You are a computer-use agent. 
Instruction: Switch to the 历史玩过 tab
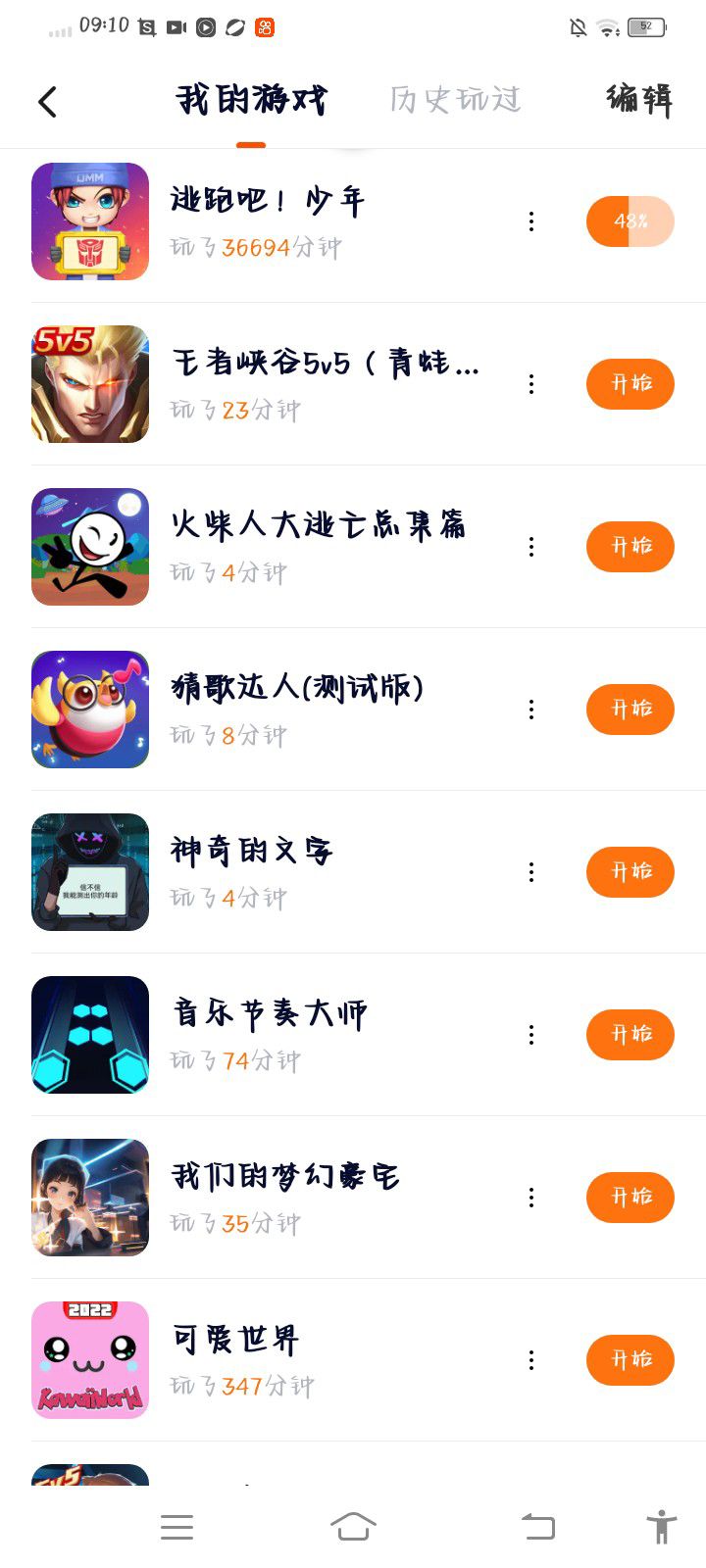click(x=455, y=100)
